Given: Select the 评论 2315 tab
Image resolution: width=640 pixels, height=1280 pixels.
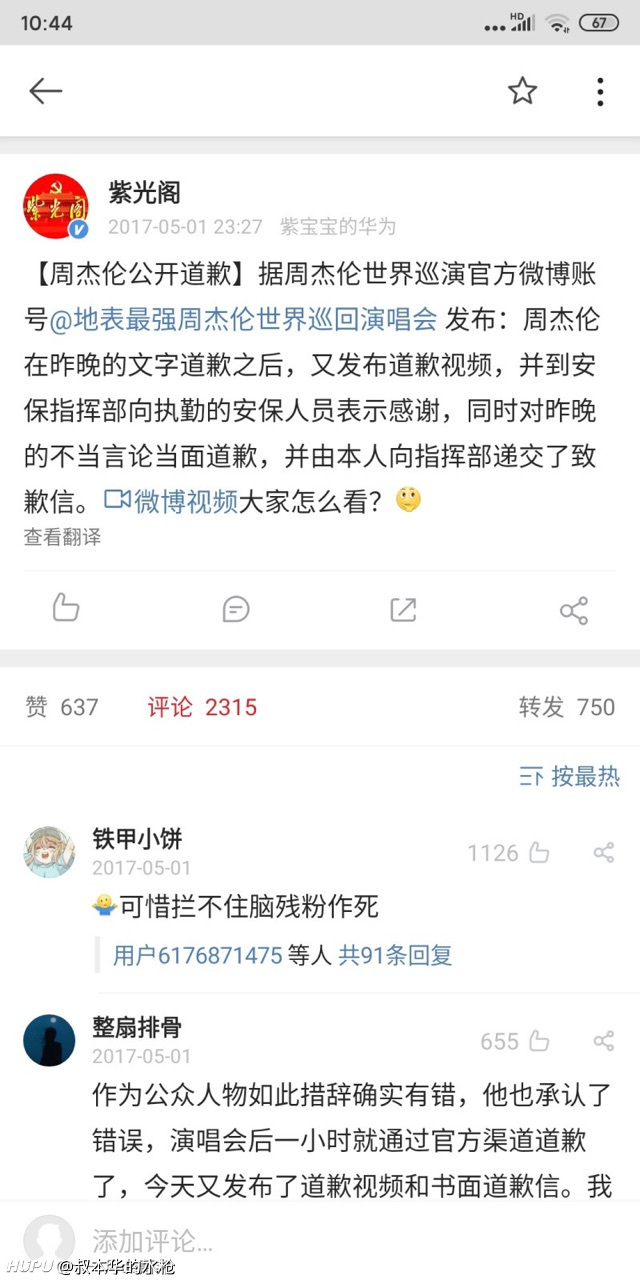Looking at the screenshot, I should [x=202, y=707].
